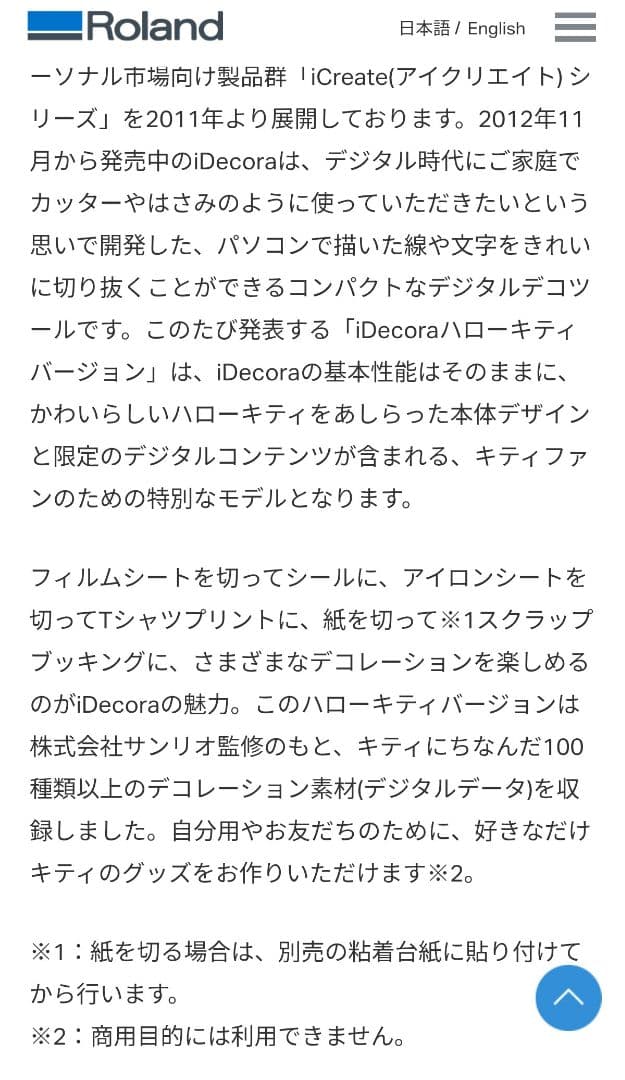
Task: Switch language to 日本語
Action: coord(424,28)
